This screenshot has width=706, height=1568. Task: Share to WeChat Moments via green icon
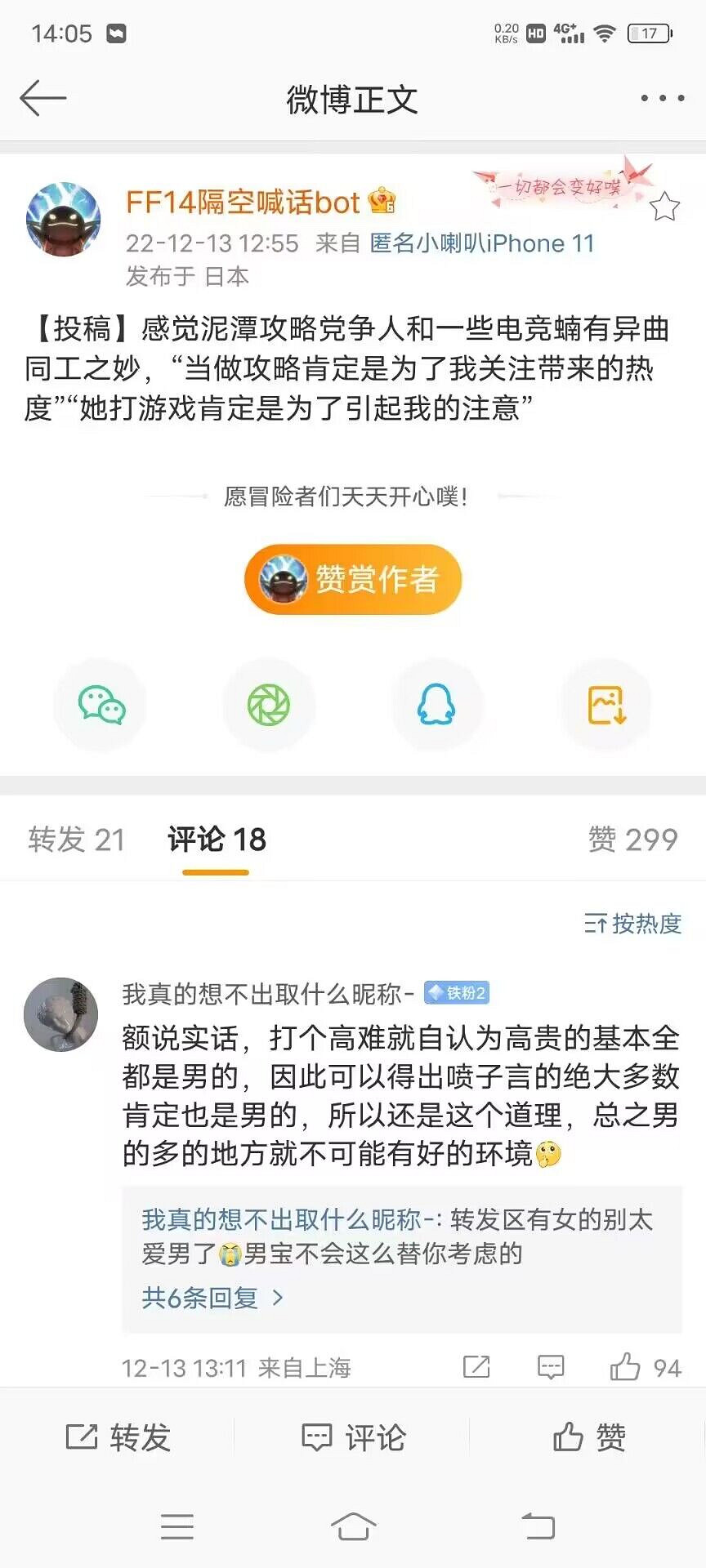click(269, 705)
